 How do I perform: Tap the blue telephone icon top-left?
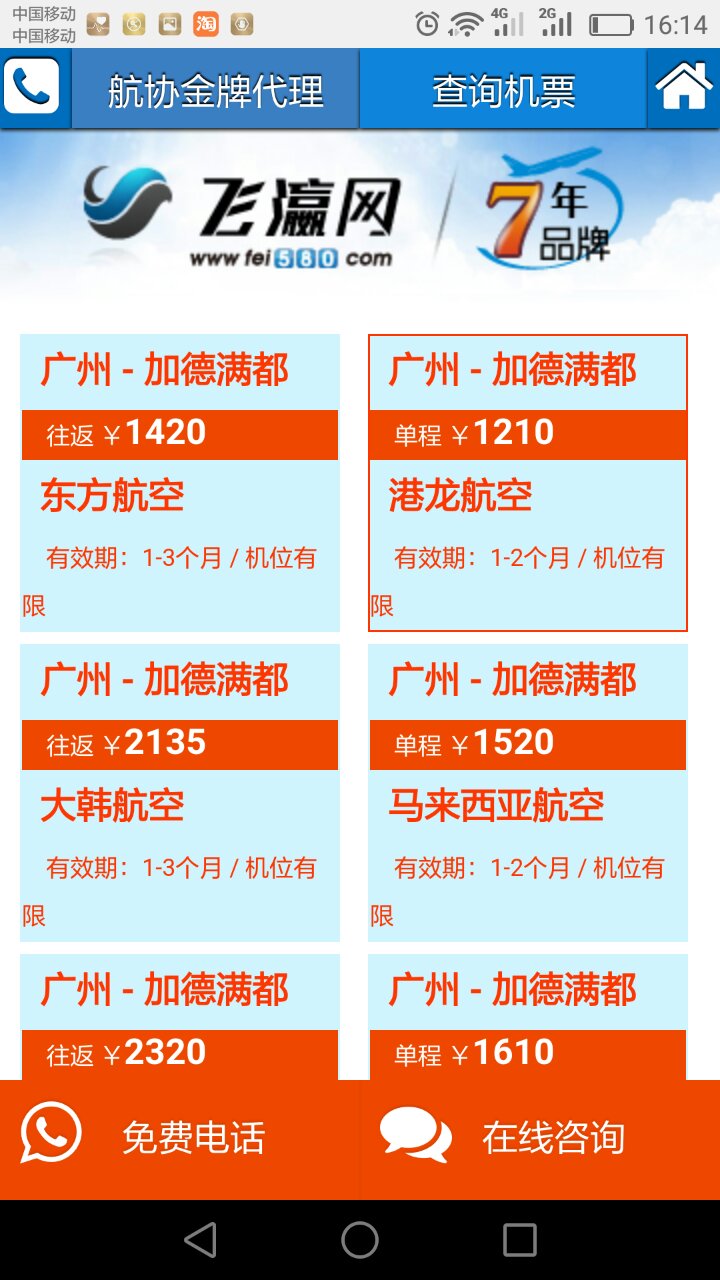[x=33, y=88]
